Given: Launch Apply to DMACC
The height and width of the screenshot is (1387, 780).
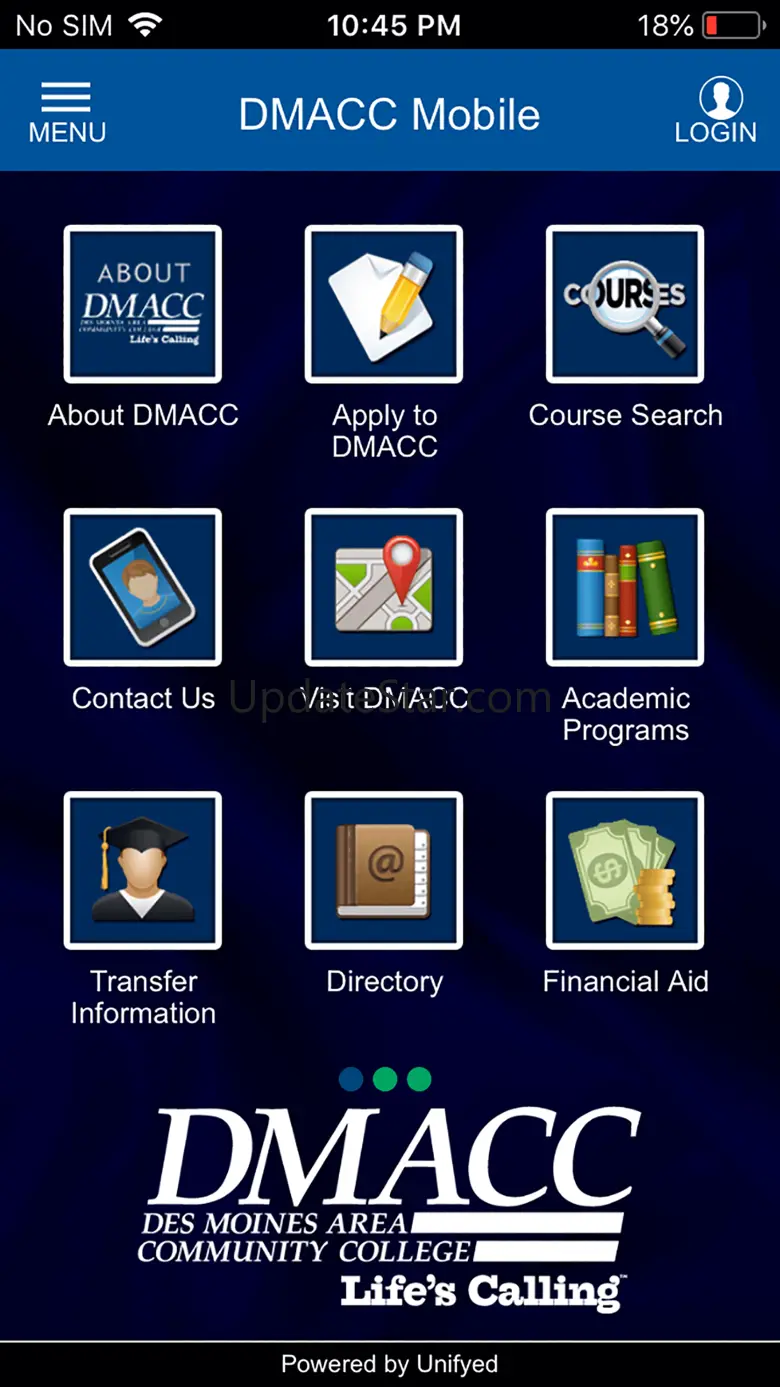Looking at the screenshot, I should [384, 304].
